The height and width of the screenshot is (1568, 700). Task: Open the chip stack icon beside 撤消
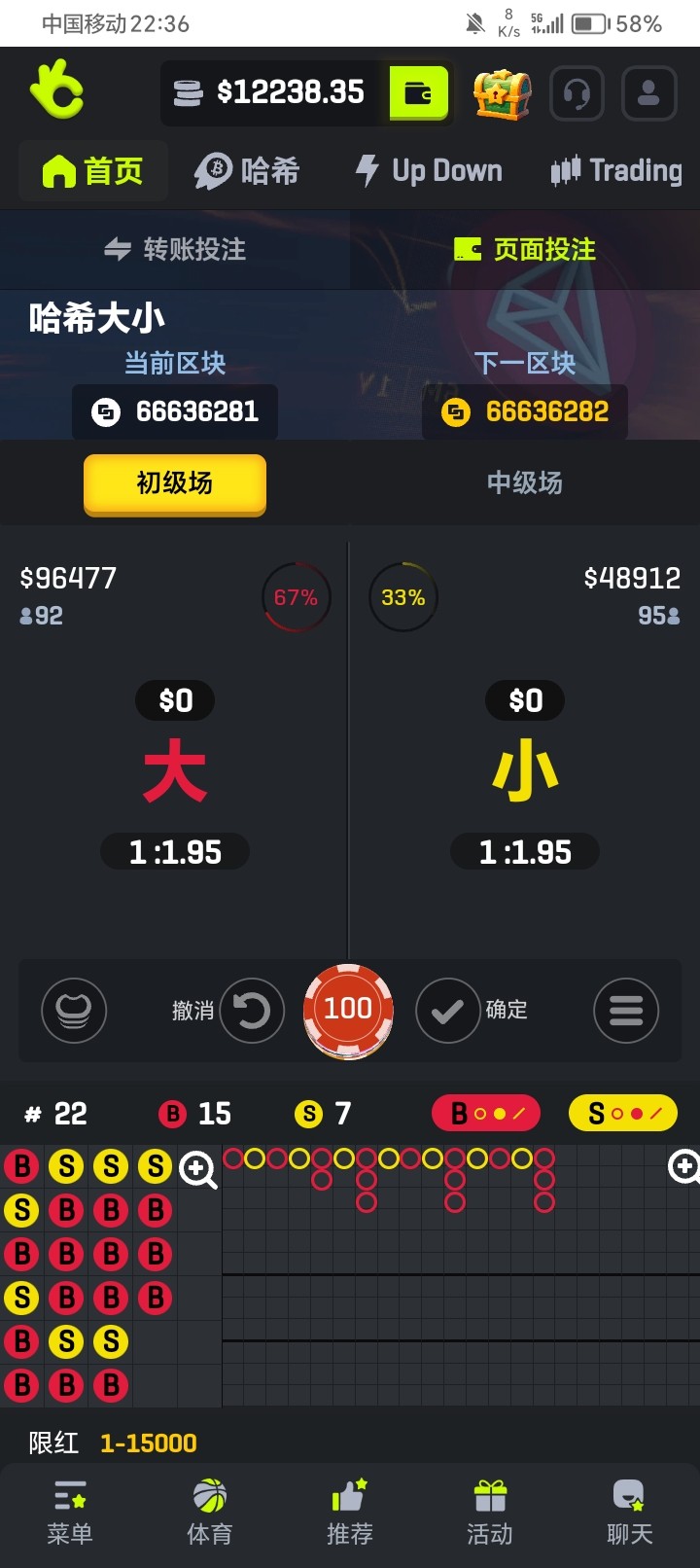pyautogui.click(x=74, y=1011)
